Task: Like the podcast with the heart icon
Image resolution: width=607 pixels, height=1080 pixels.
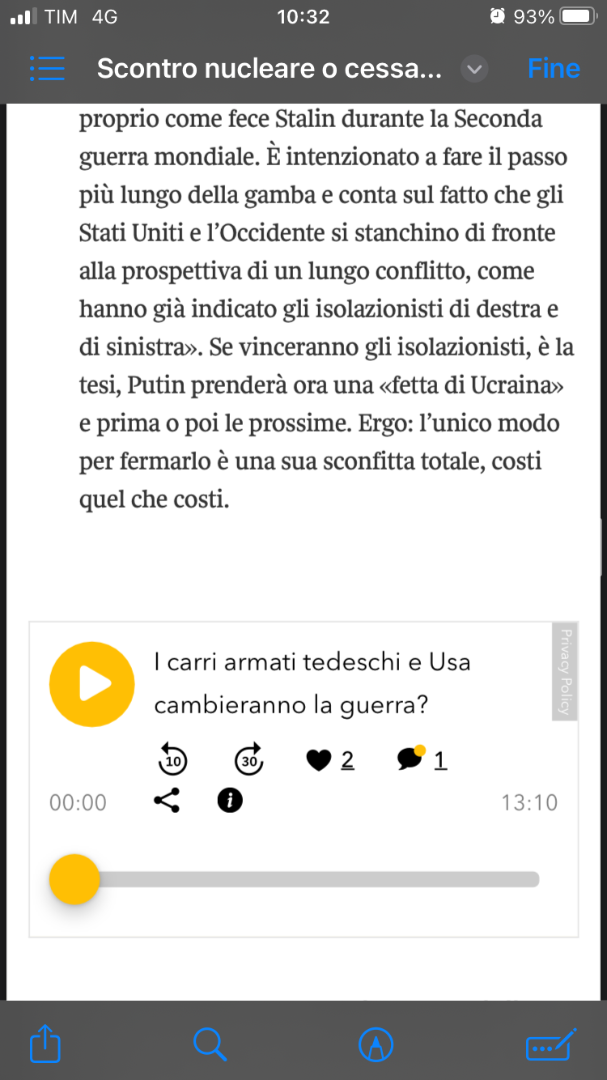Action: (319, 760)
